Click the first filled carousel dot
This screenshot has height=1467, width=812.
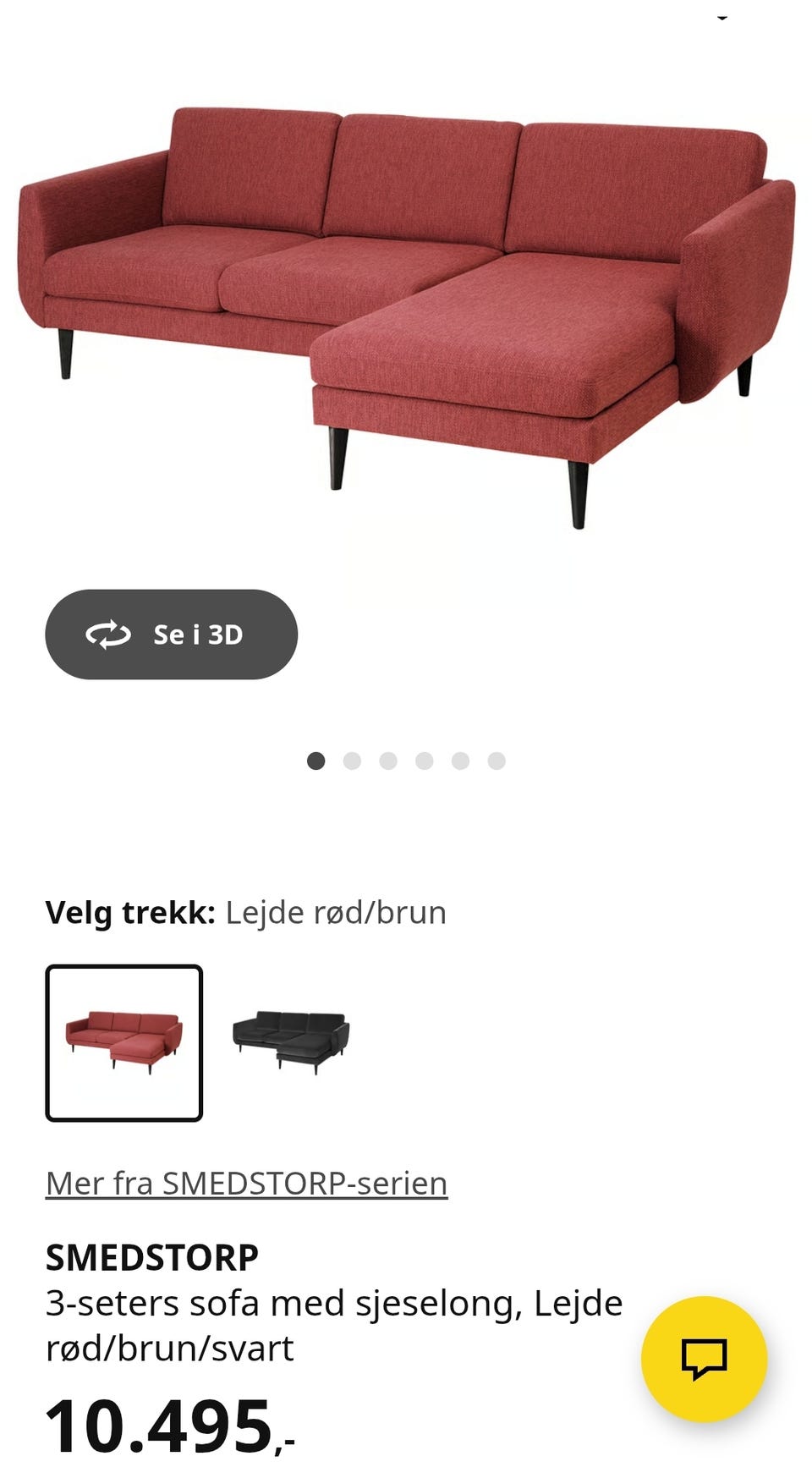[317, 760]
